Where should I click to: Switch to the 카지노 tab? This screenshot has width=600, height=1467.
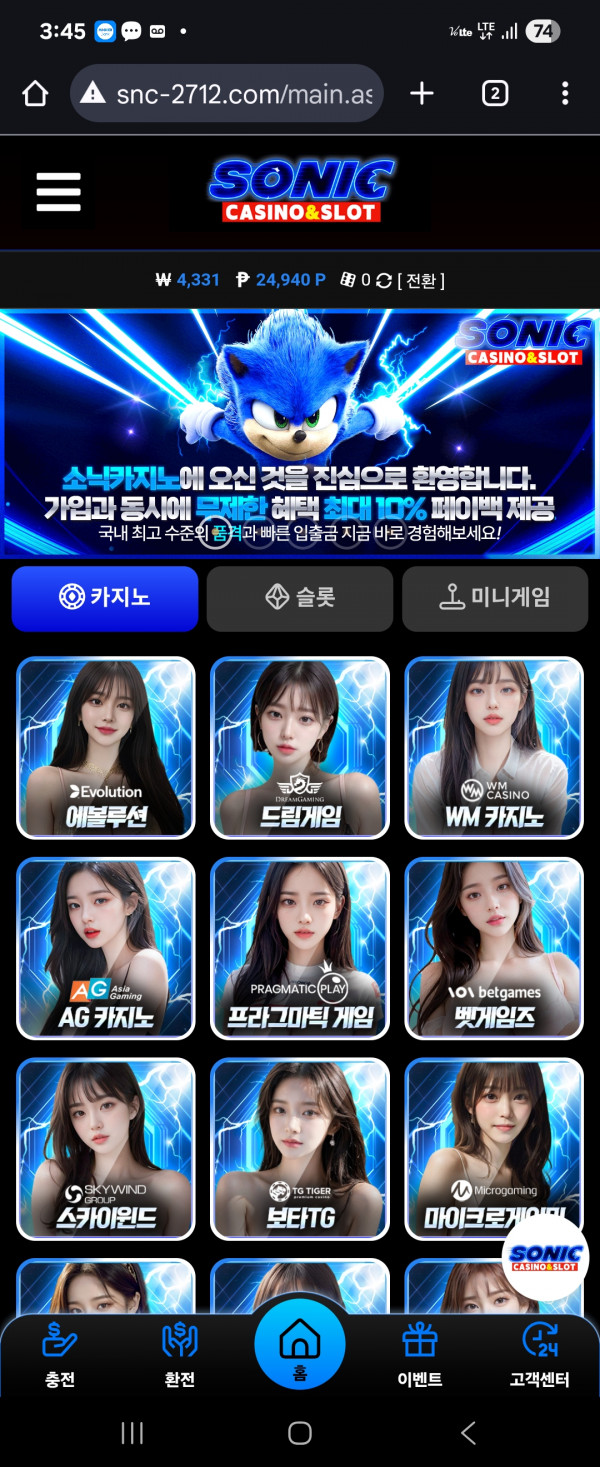pyautogui.click(x=105, y=598)
